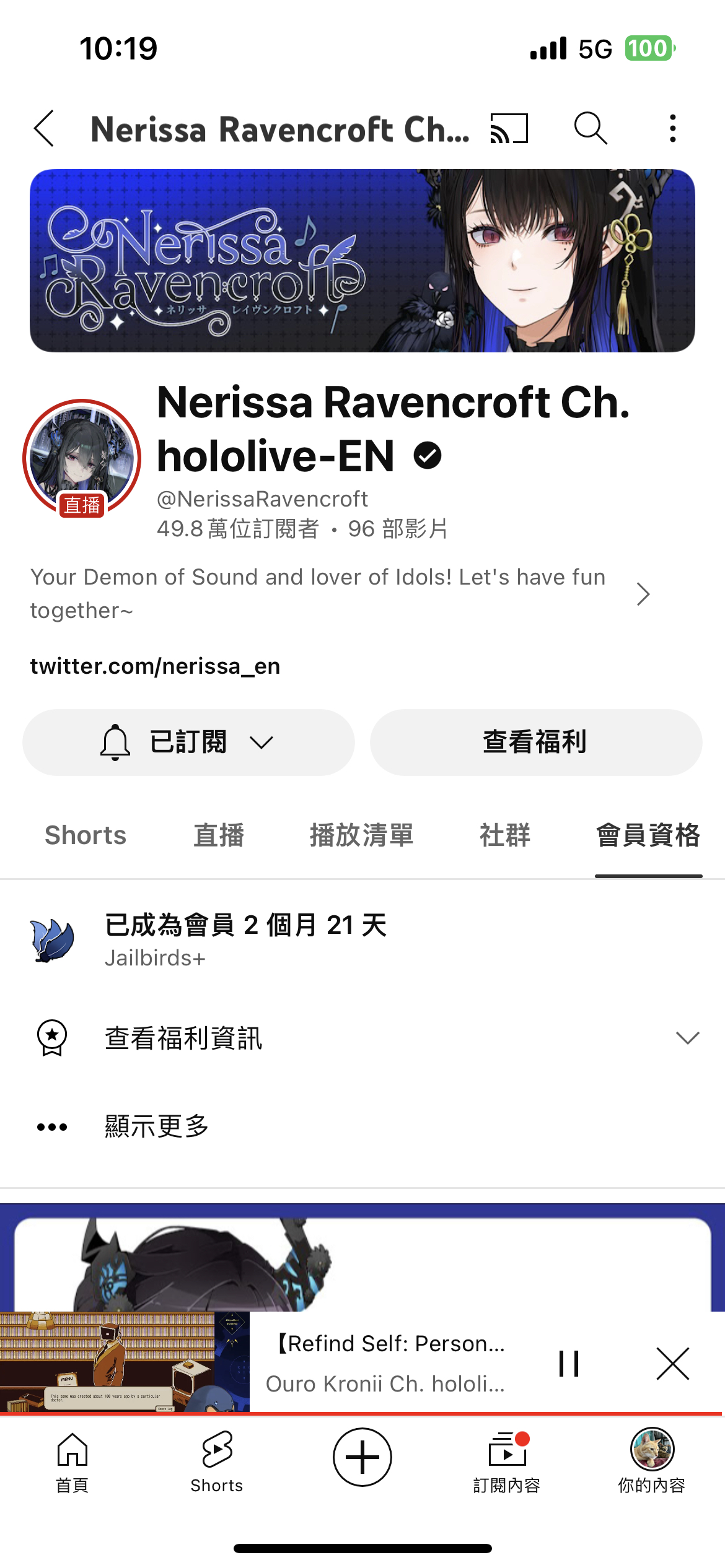Open the live avatar marked 直播
The width and height of the screenshot is (725, 1568).
pos(82,458)
